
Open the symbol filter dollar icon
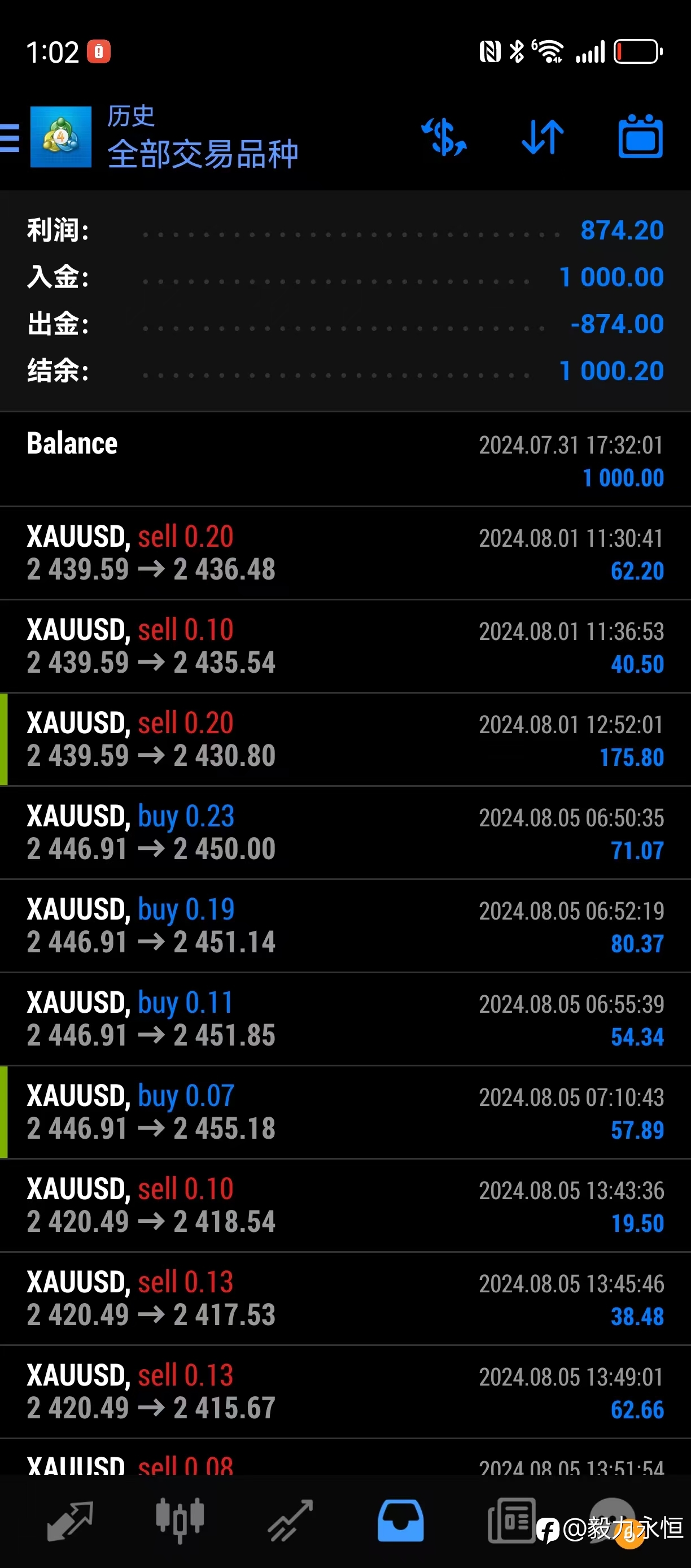point(444,137)
